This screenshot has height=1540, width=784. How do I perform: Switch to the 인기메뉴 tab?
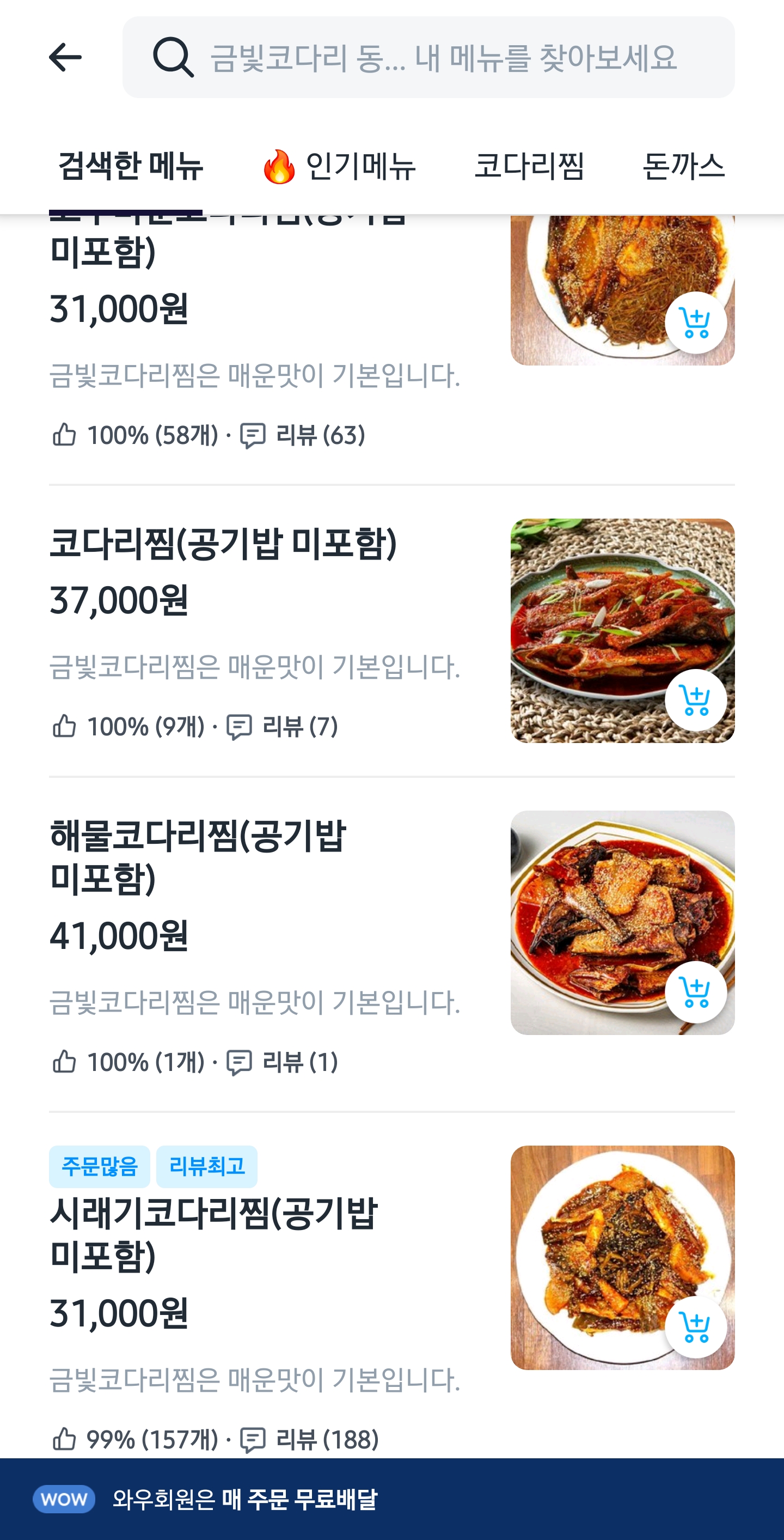click(x=339, y=166)
